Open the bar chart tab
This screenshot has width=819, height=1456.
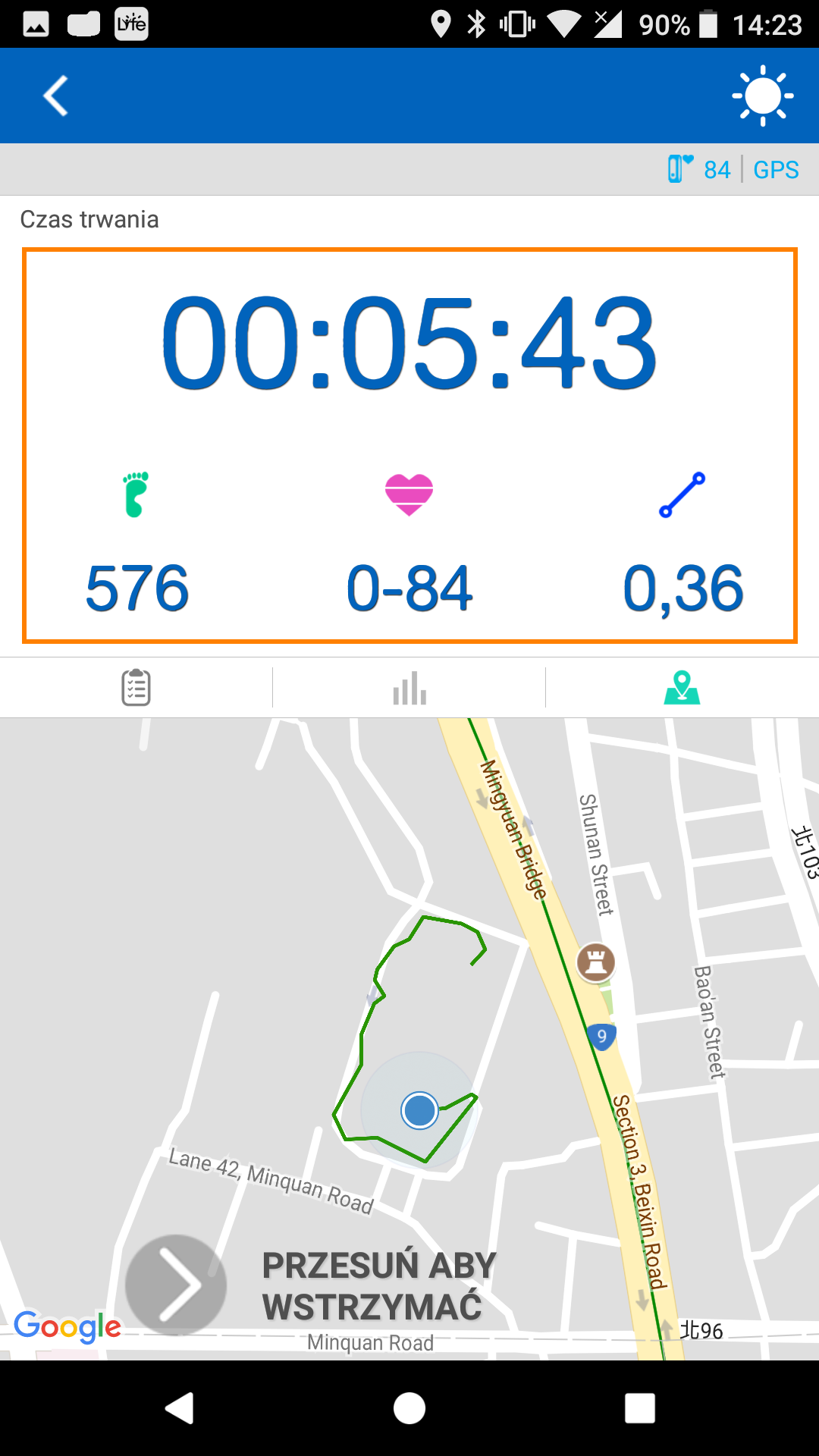tap(409, 687)
